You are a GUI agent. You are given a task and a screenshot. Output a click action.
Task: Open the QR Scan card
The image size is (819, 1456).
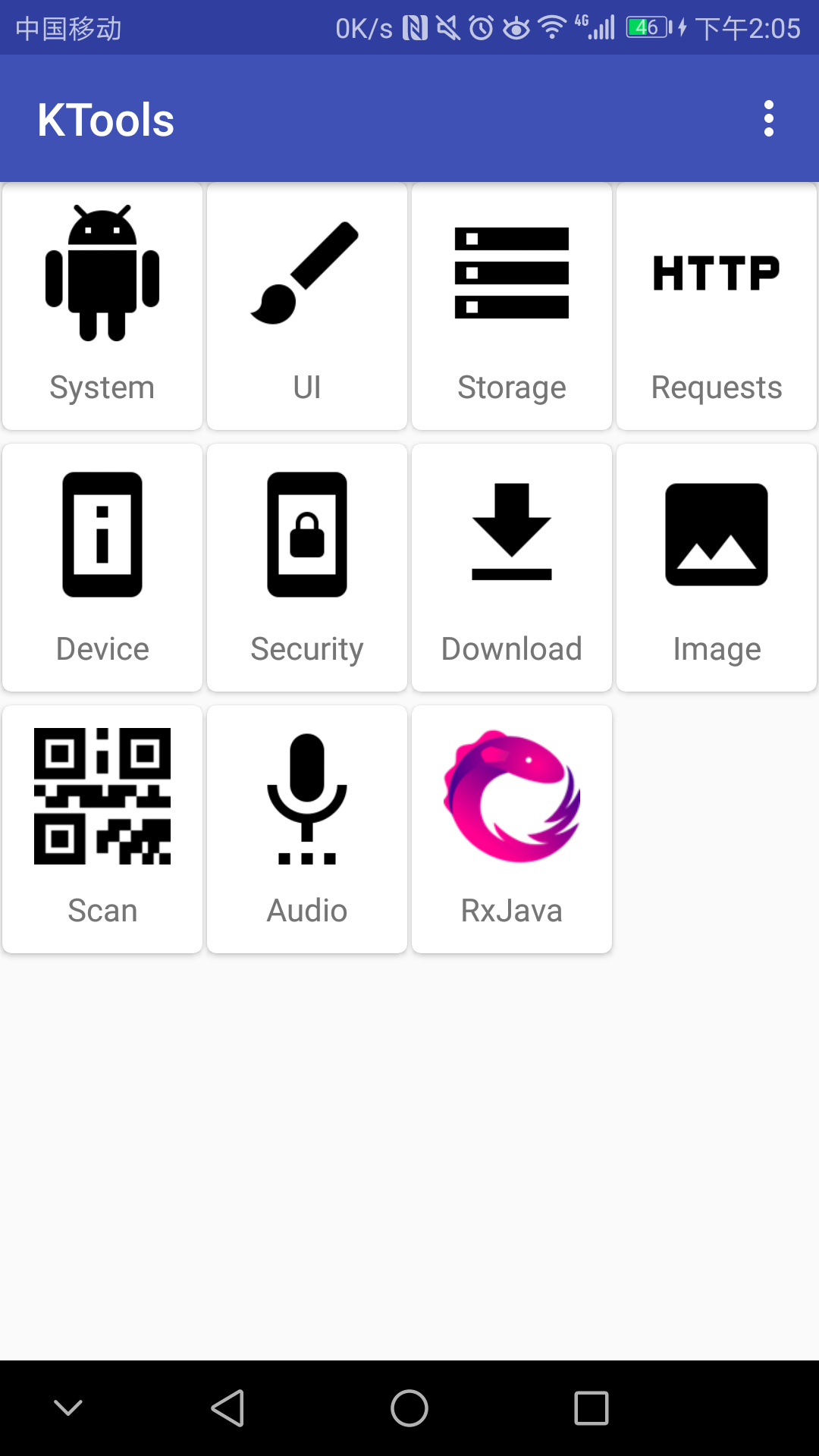[x=102, y=830]
